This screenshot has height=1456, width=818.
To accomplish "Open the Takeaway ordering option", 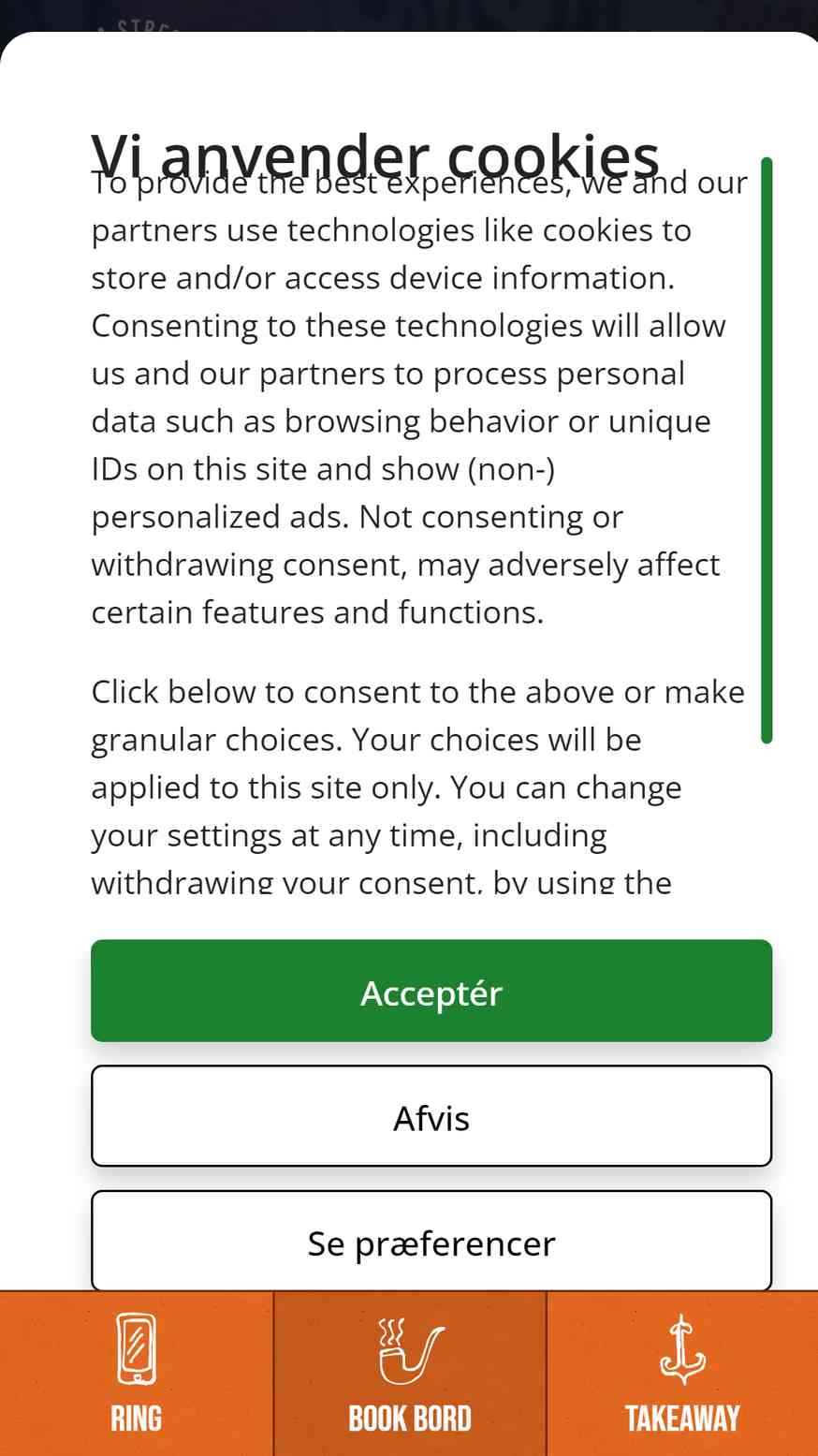I will coord(682,1374).
